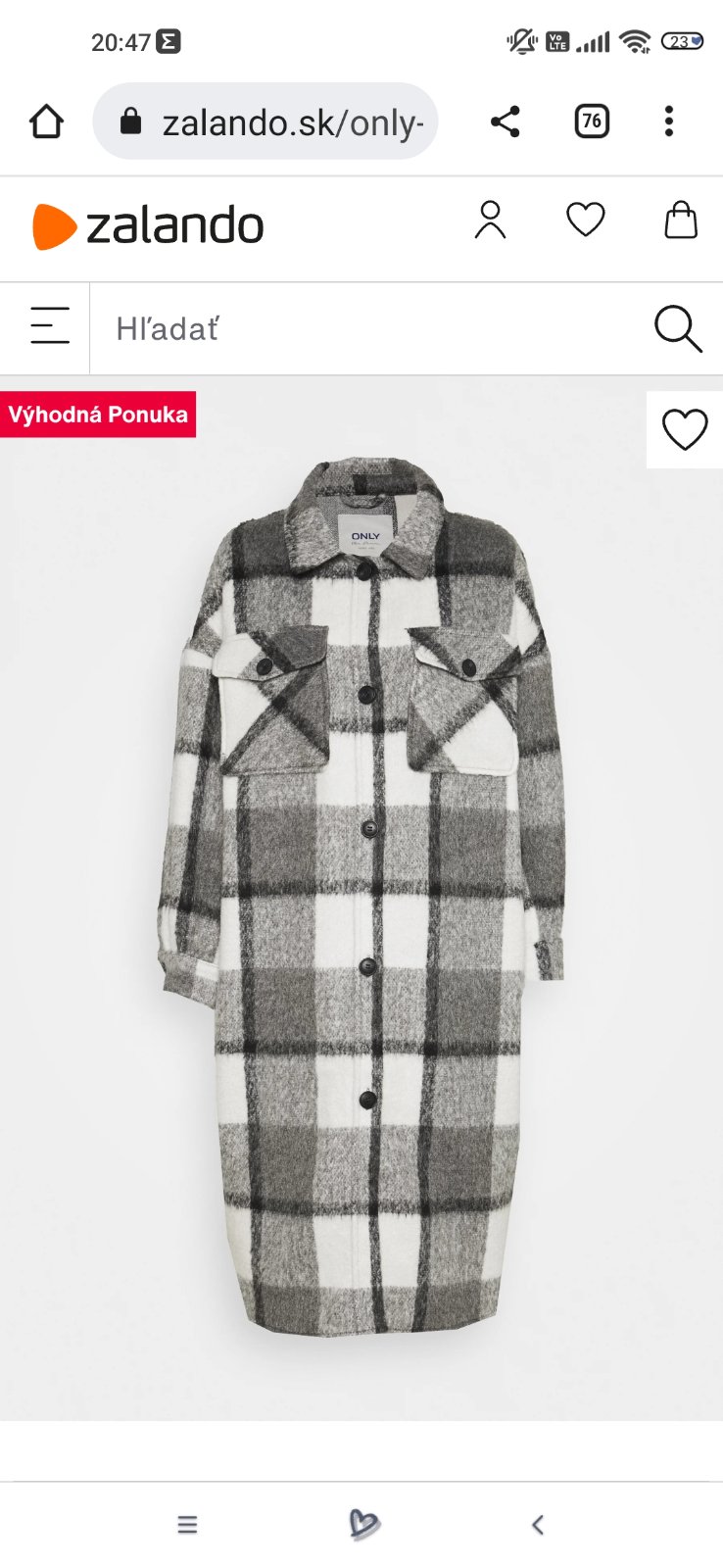Open the hamburger category menu
This screenshot has width=723, height=1568.
(x=49, y=327)
